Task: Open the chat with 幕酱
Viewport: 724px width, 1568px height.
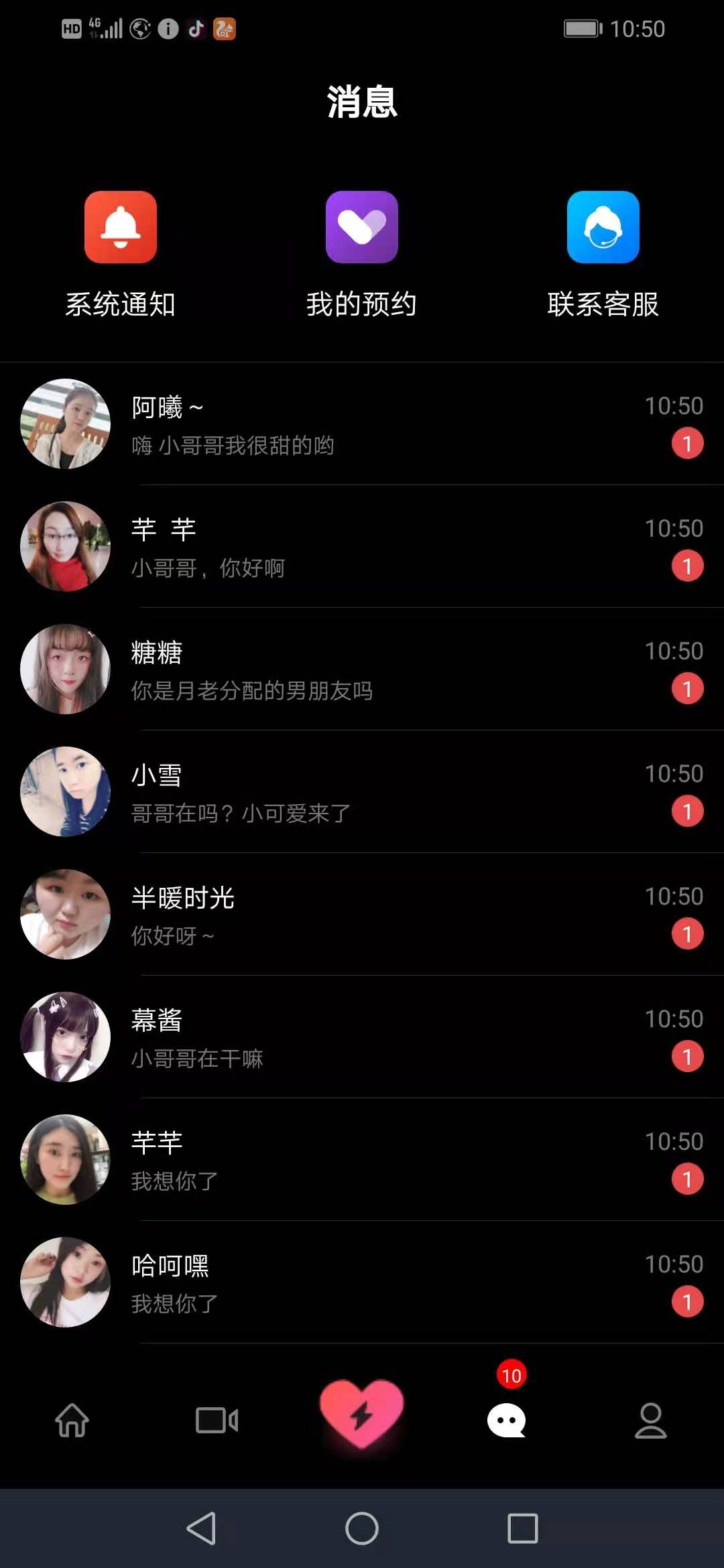Action: point(362,1037)
